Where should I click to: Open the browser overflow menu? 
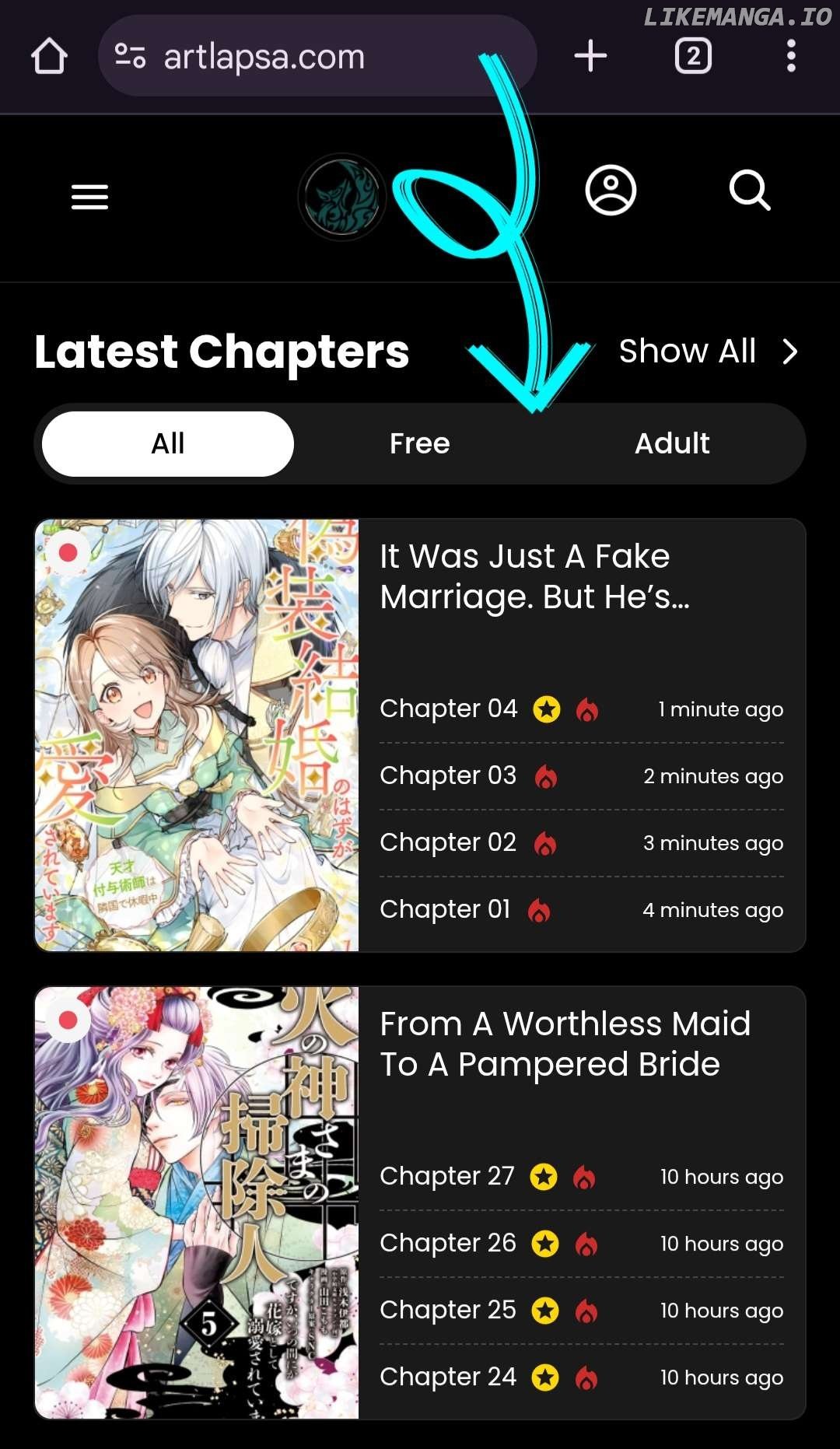click(x=791, y=56)
